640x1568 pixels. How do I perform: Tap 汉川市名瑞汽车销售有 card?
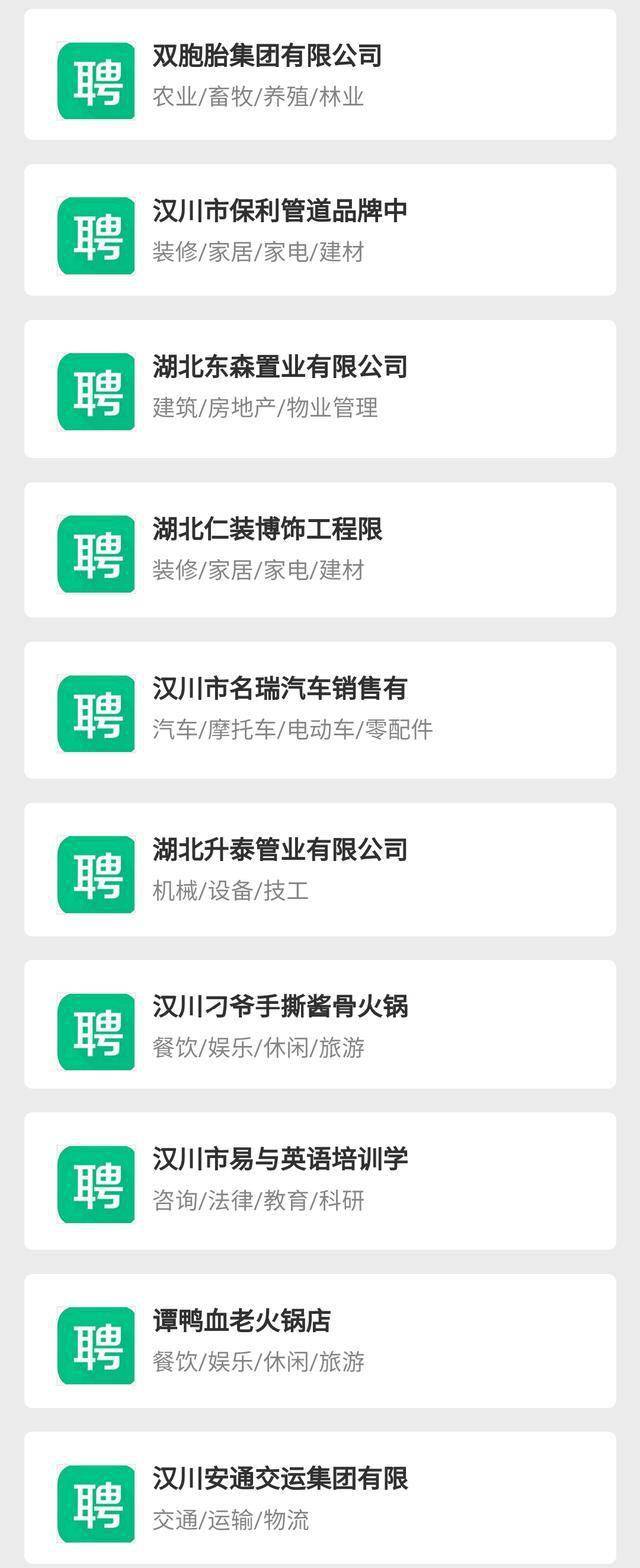click(320, 709)
